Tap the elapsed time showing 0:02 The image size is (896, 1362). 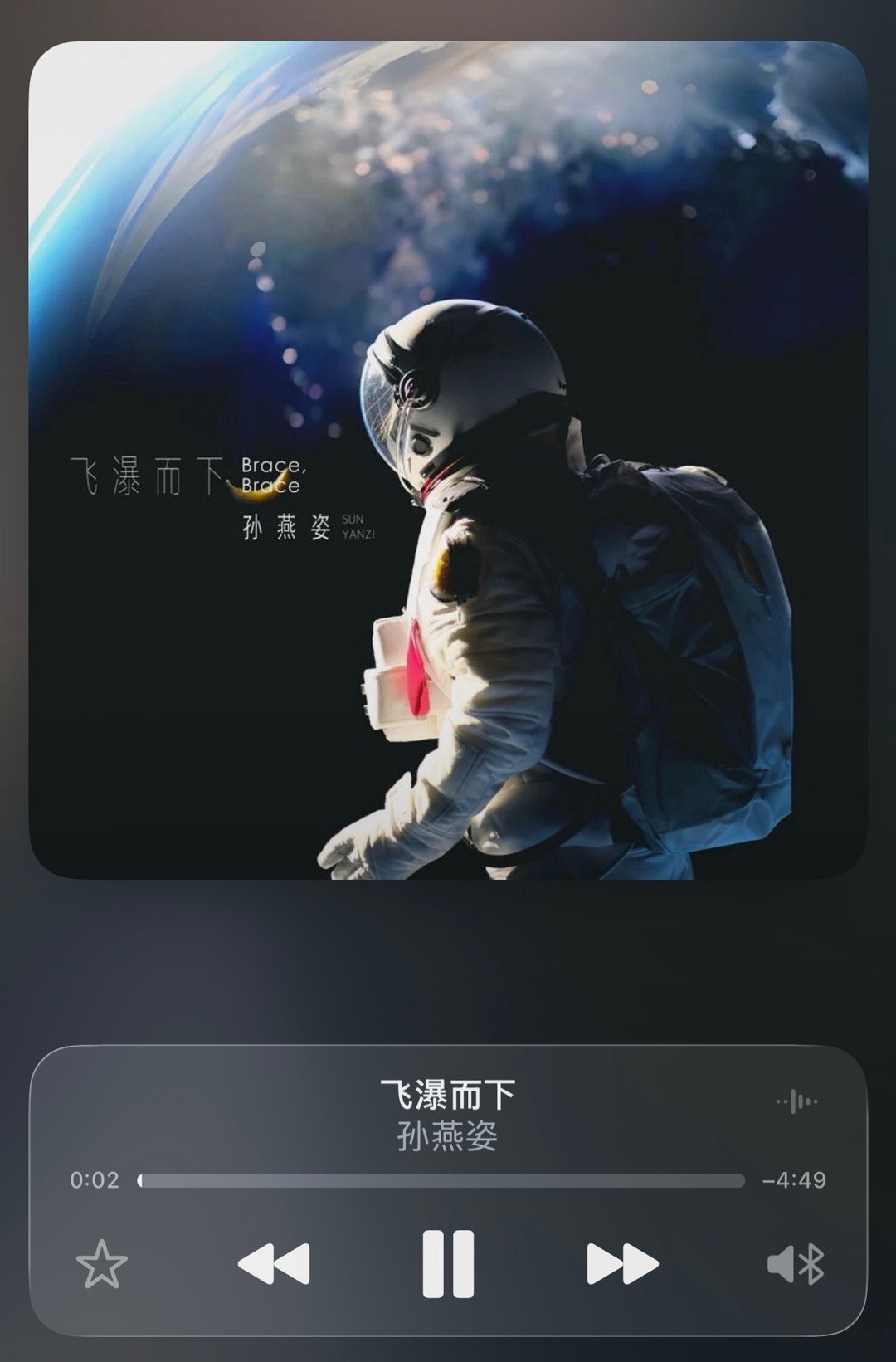(96, 1177)
